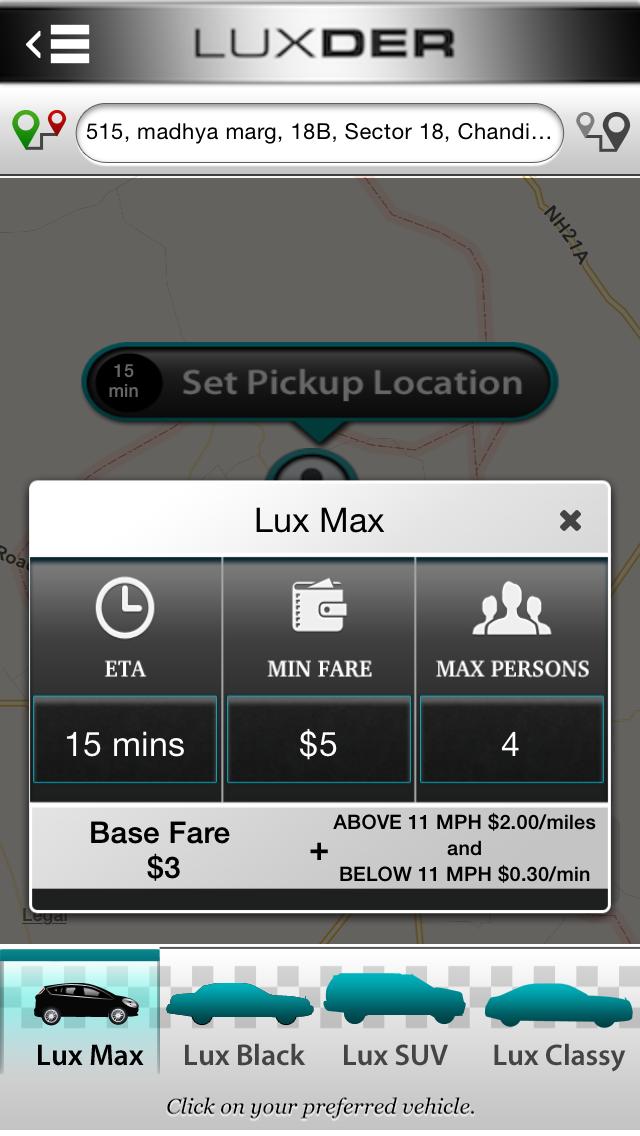Open the green-red route pins icon

(38, 132)
